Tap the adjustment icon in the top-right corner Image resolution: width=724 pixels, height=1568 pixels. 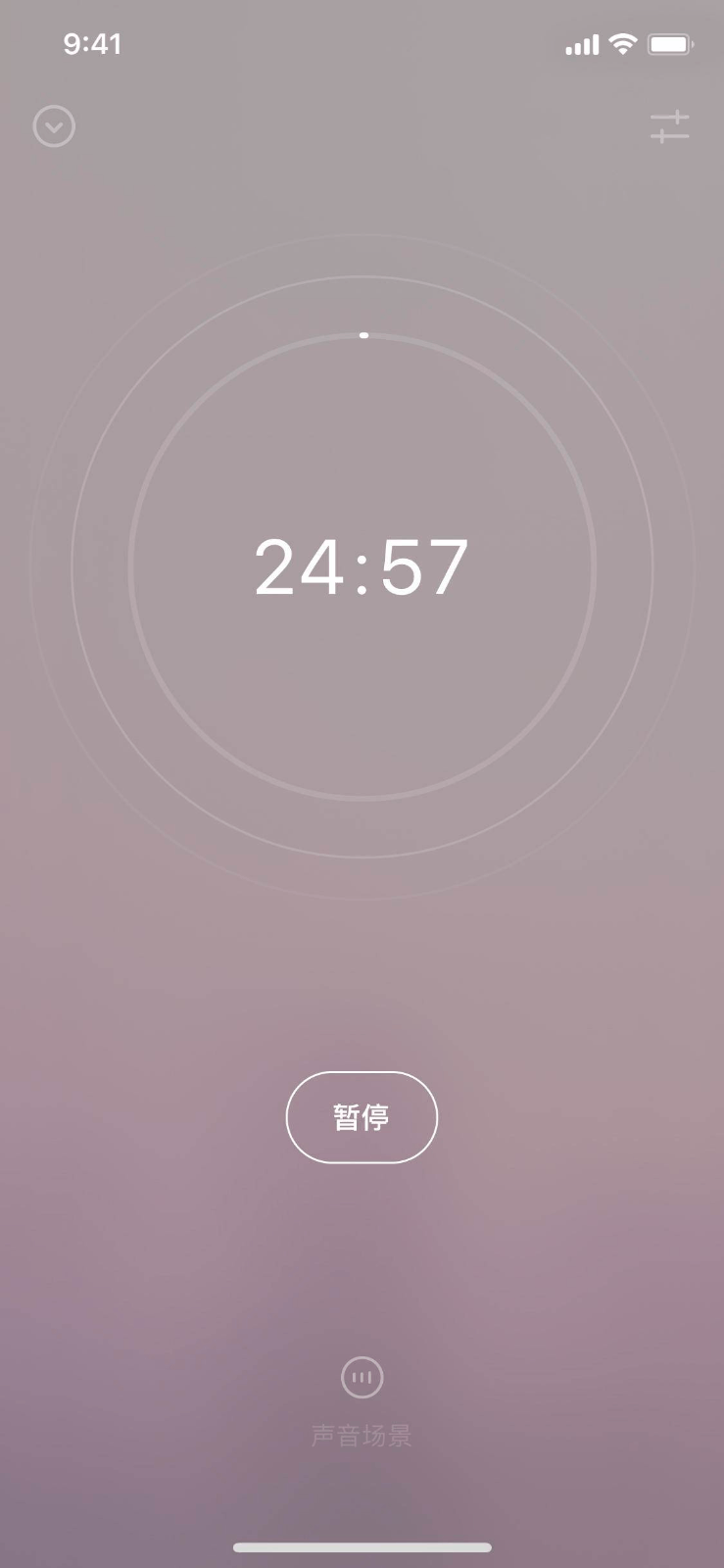(669, 127)
